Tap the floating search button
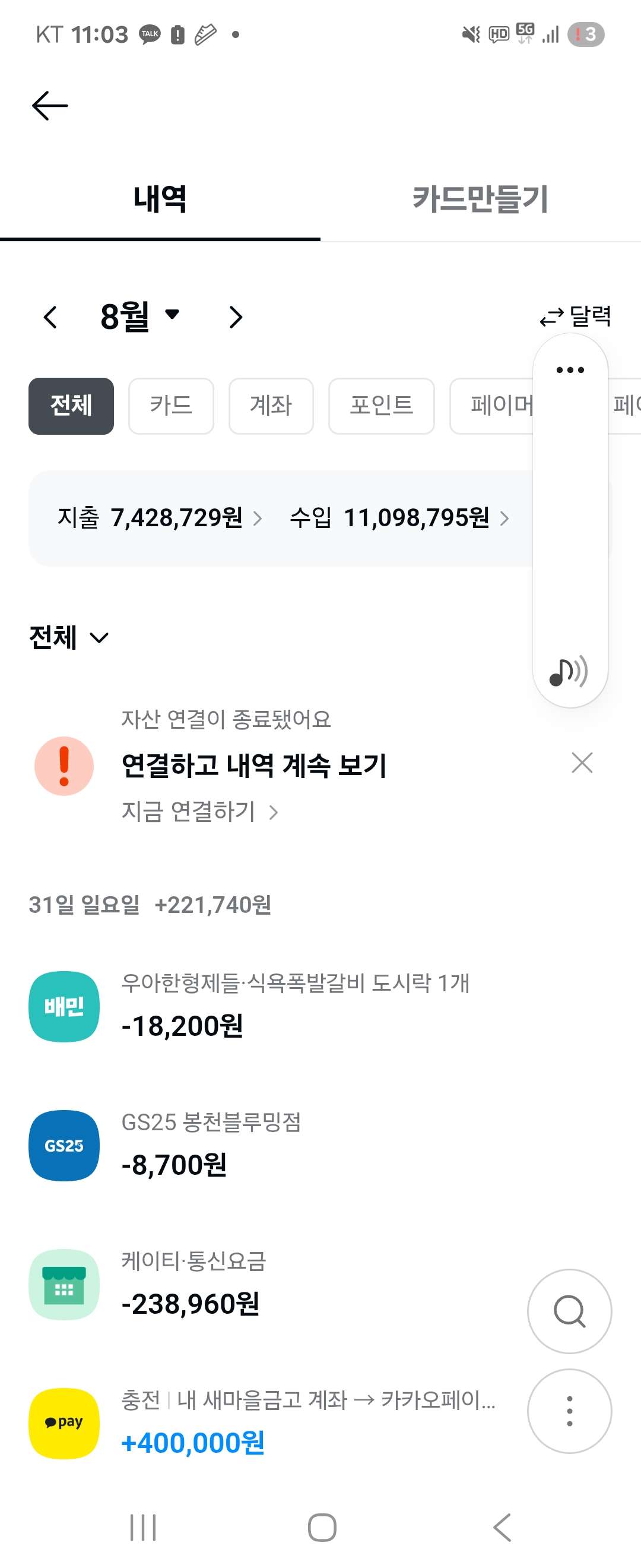The width and height of the screenshot is (641, 1568). tap(569, 1311)
